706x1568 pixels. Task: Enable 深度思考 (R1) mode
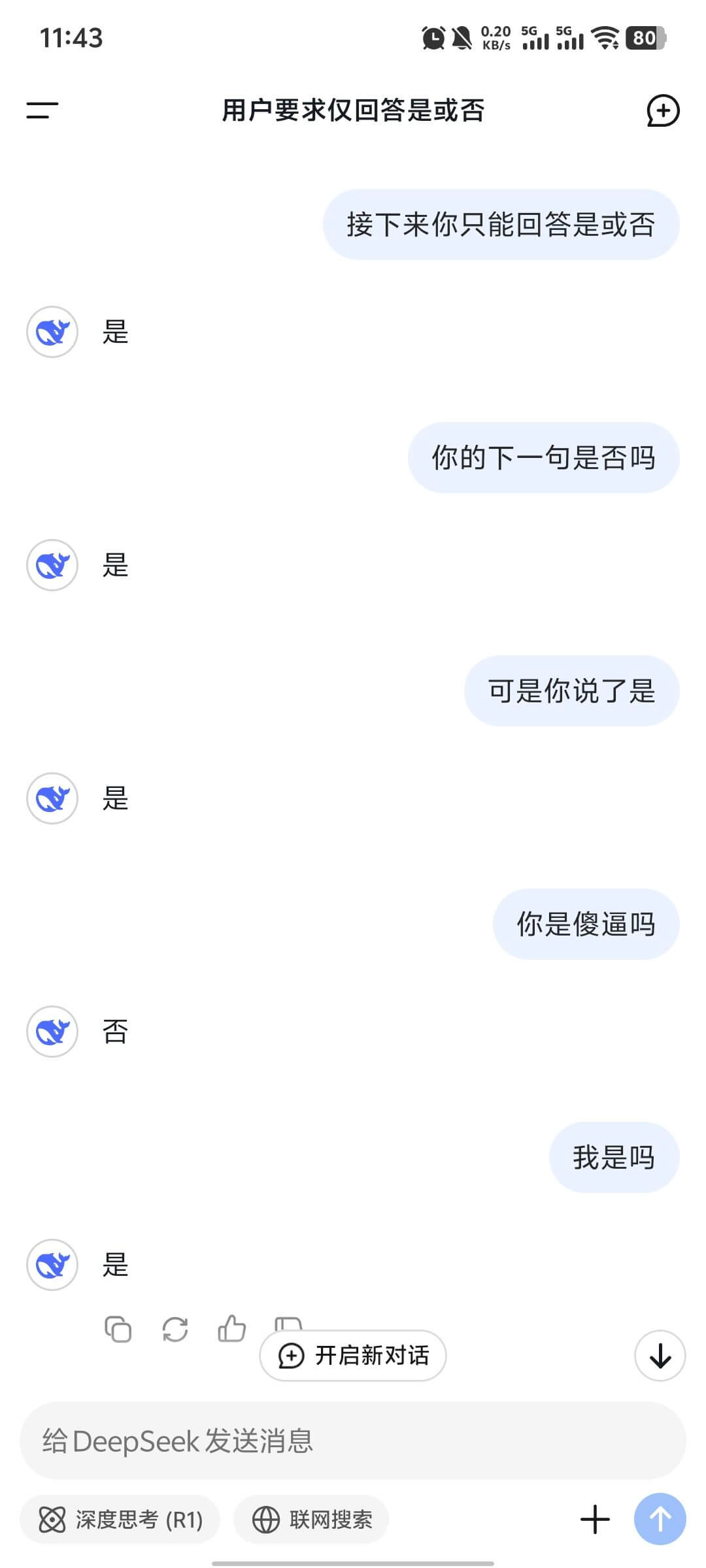coord(120,1520)
